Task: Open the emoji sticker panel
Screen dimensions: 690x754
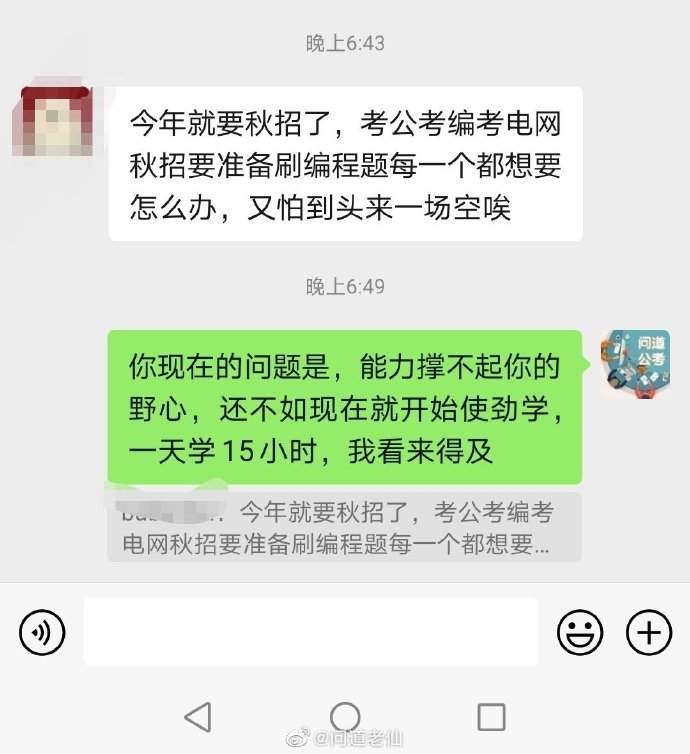Action: 580,632
